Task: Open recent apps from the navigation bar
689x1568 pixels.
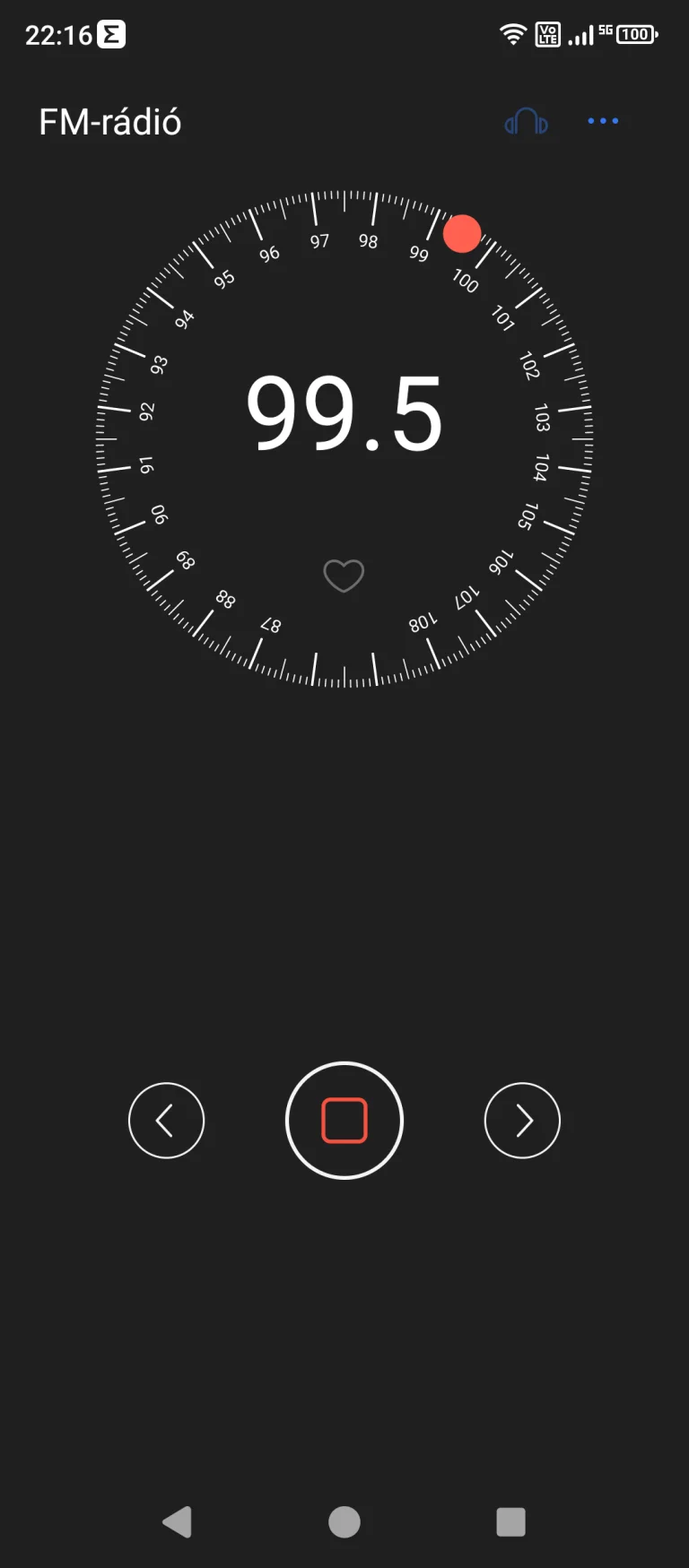Action: coord(510,1521)
